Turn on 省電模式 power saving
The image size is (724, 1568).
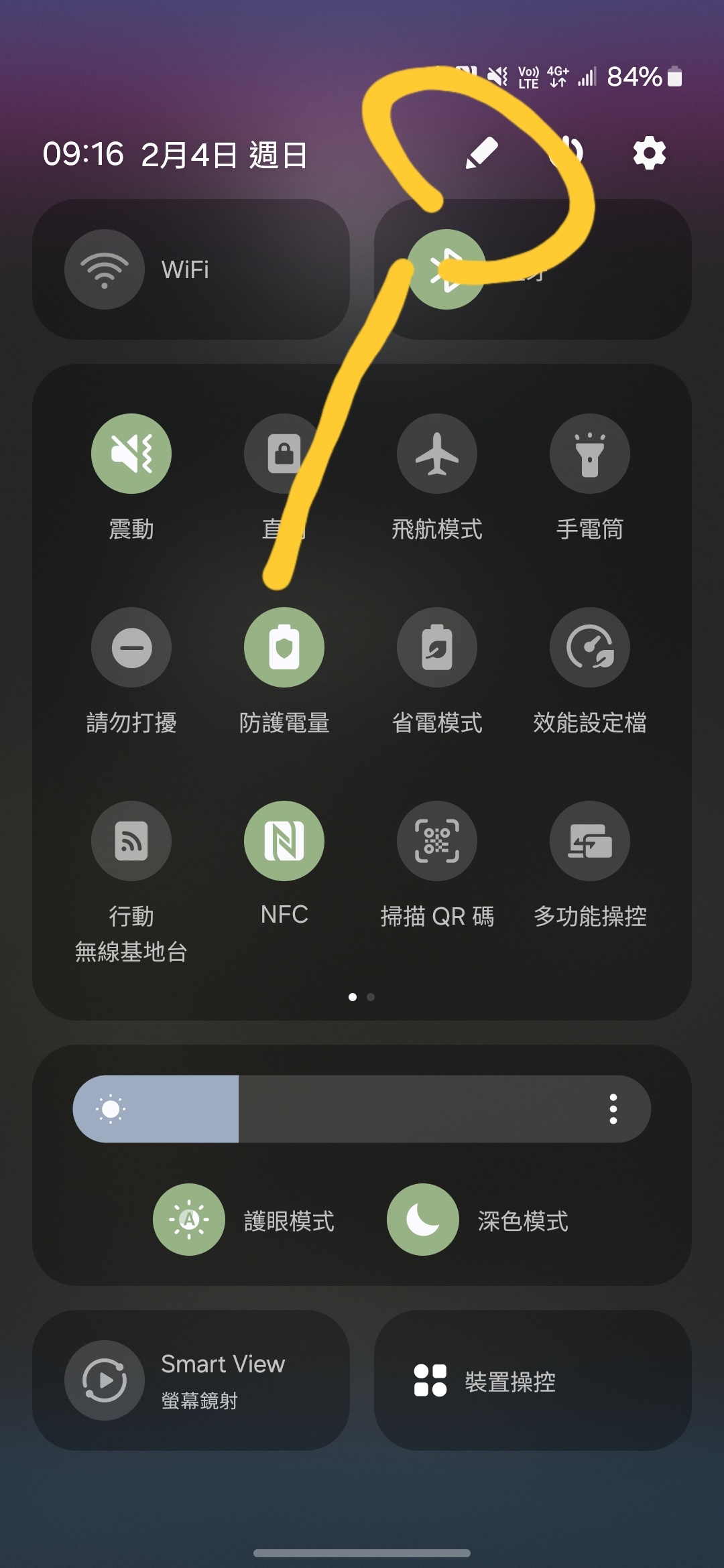point(437,647)
